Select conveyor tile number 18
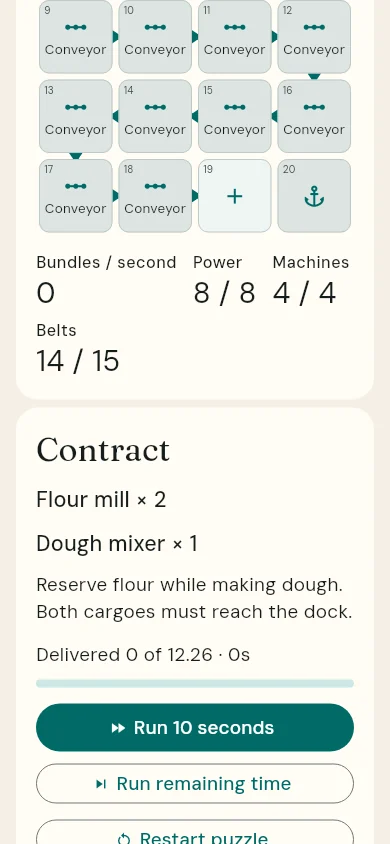 click(x=155, y=196)
